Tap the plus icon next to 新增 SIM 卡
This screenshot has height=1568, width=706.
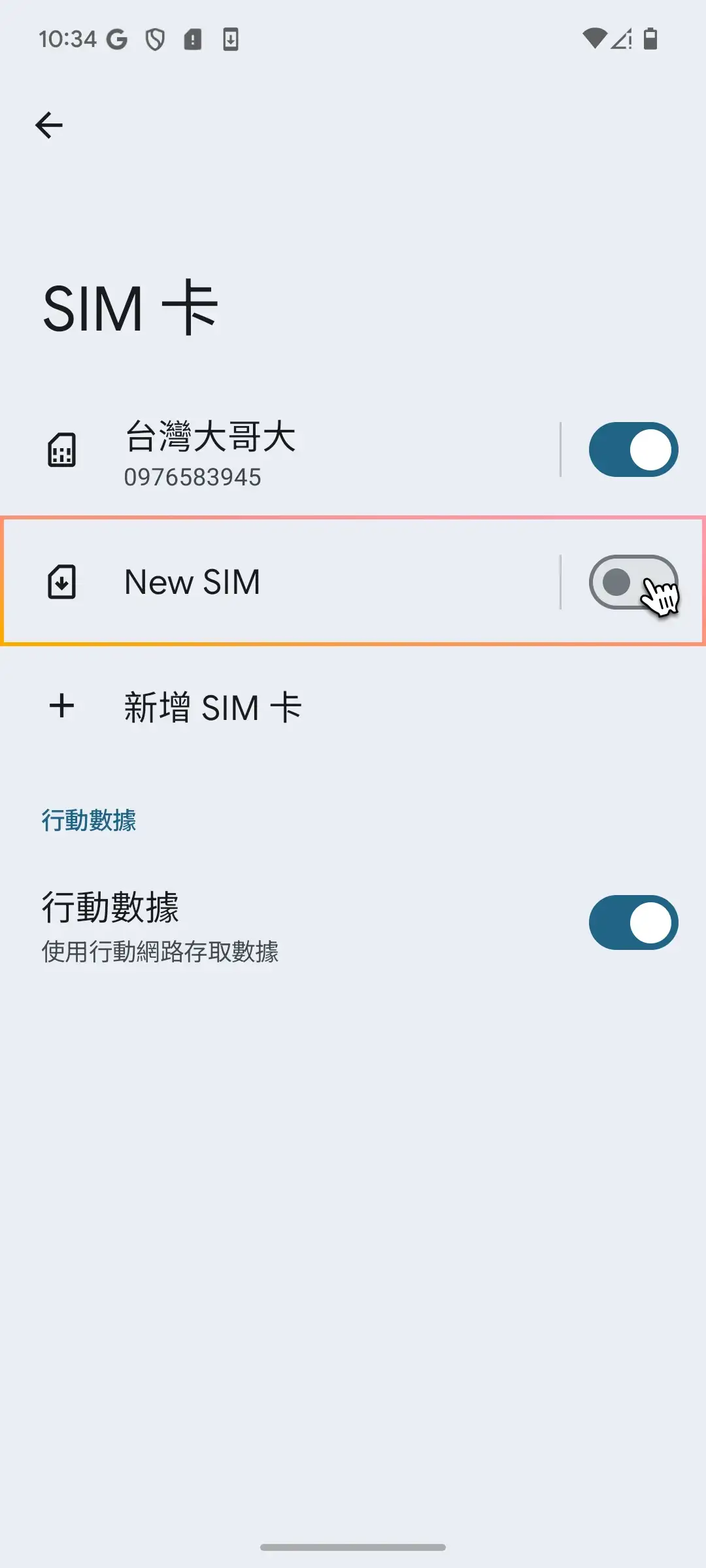(62, 706)
